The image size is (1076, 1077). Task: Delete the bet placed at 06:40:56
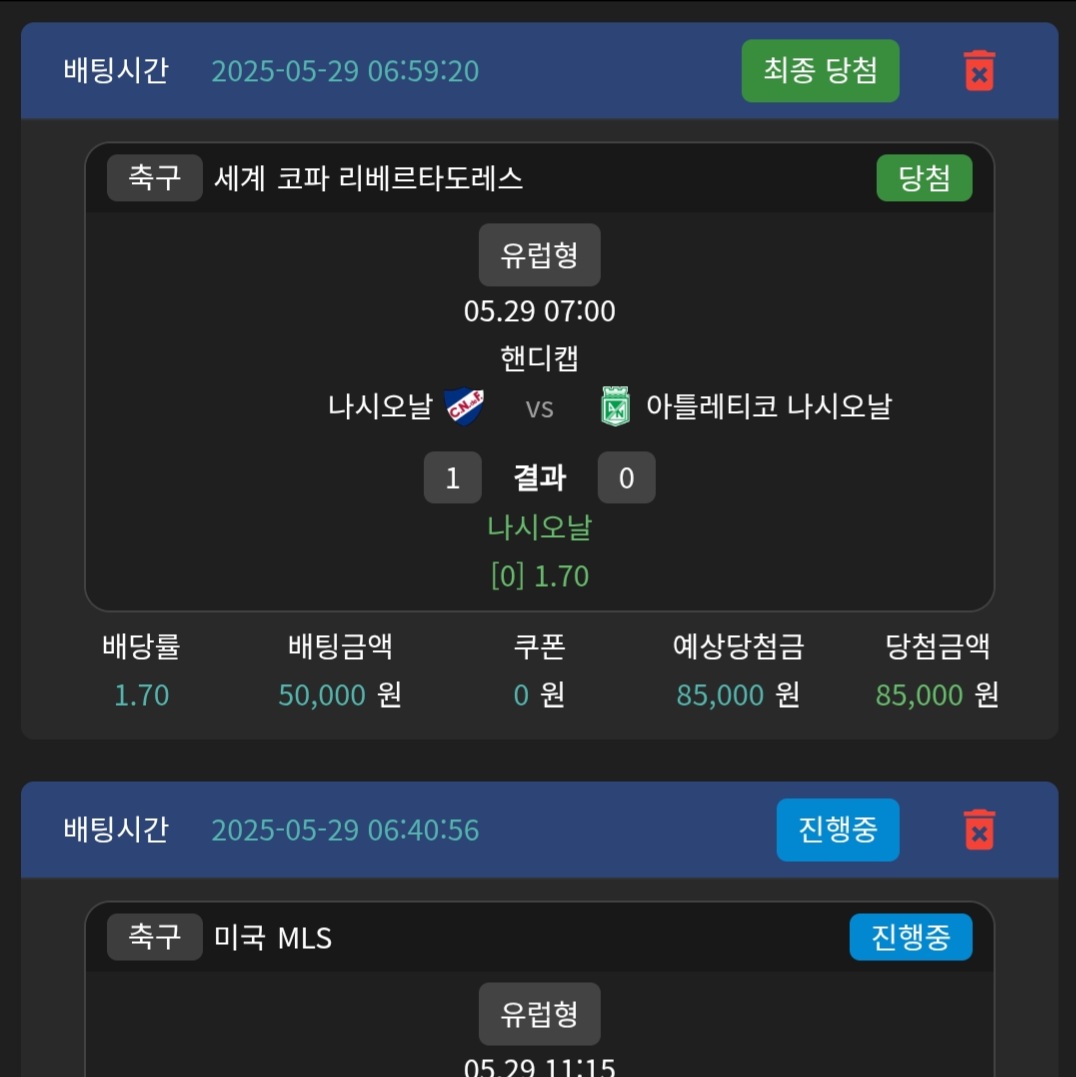pos(979,830)
